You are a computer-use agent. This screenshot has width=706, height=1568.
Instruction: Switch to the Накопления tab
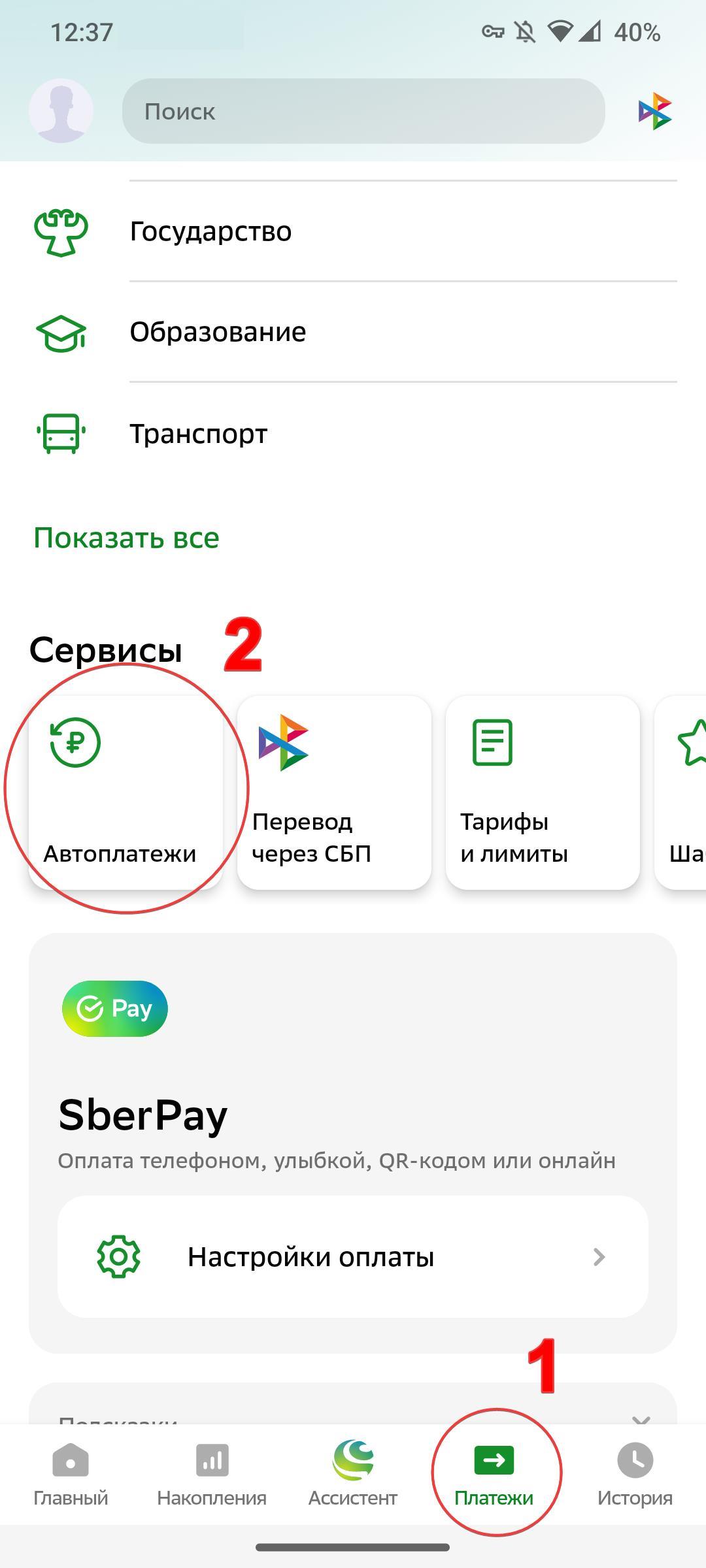pyautogui.click(x=212, y=1475)
